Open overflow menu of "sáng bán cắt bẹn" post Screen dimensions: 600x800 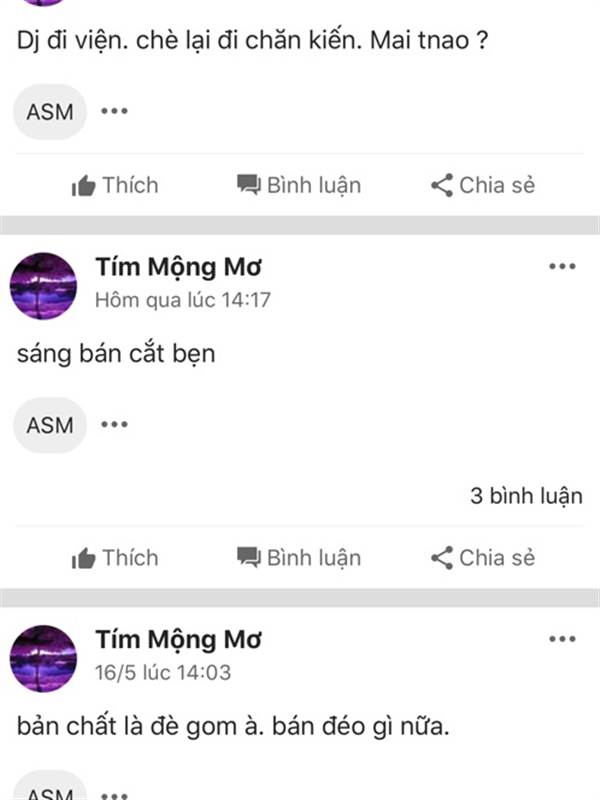pos(562,267)
